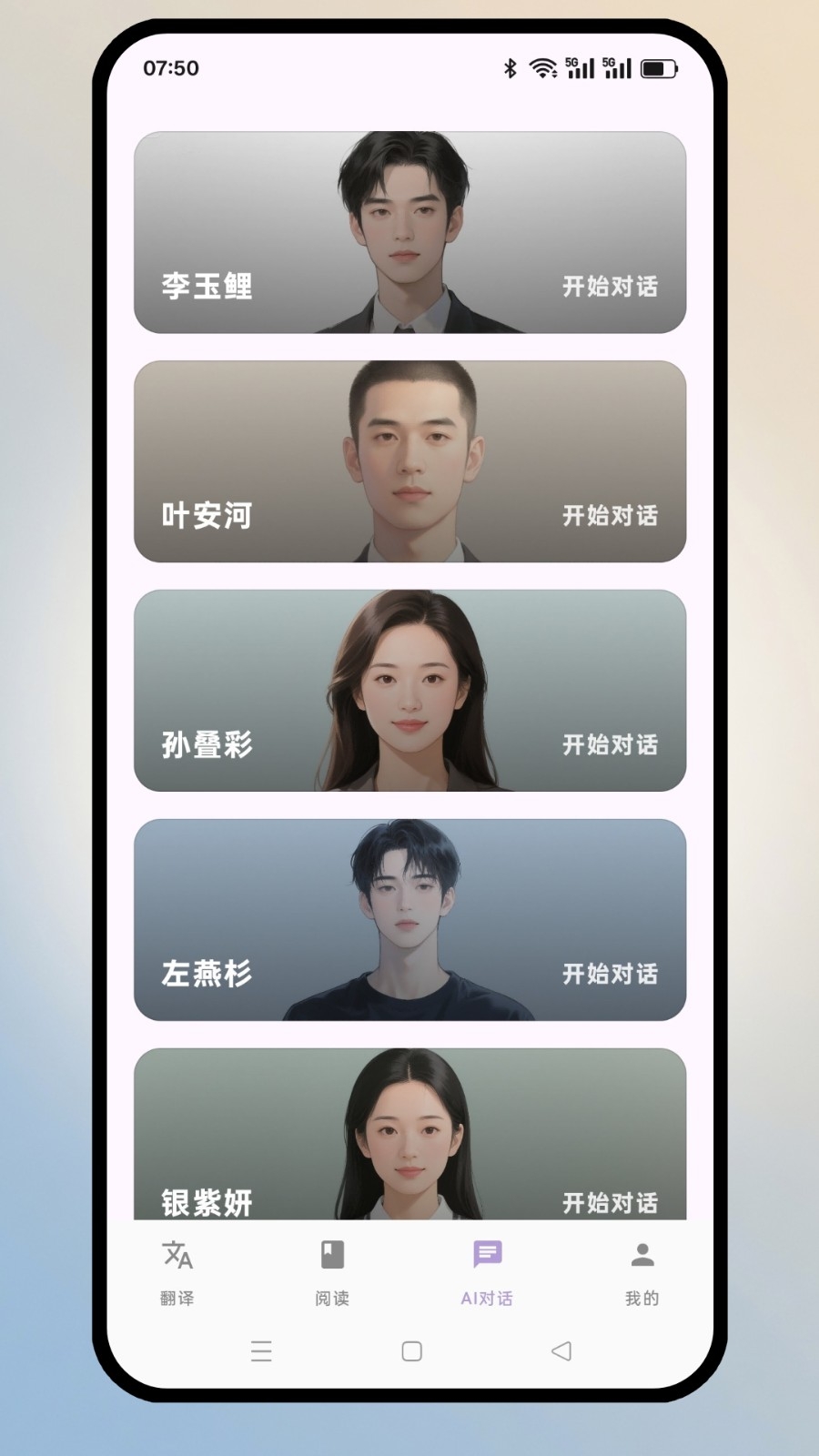
Task: Open the 李玉鲤 character card
Action: point(409,232)
